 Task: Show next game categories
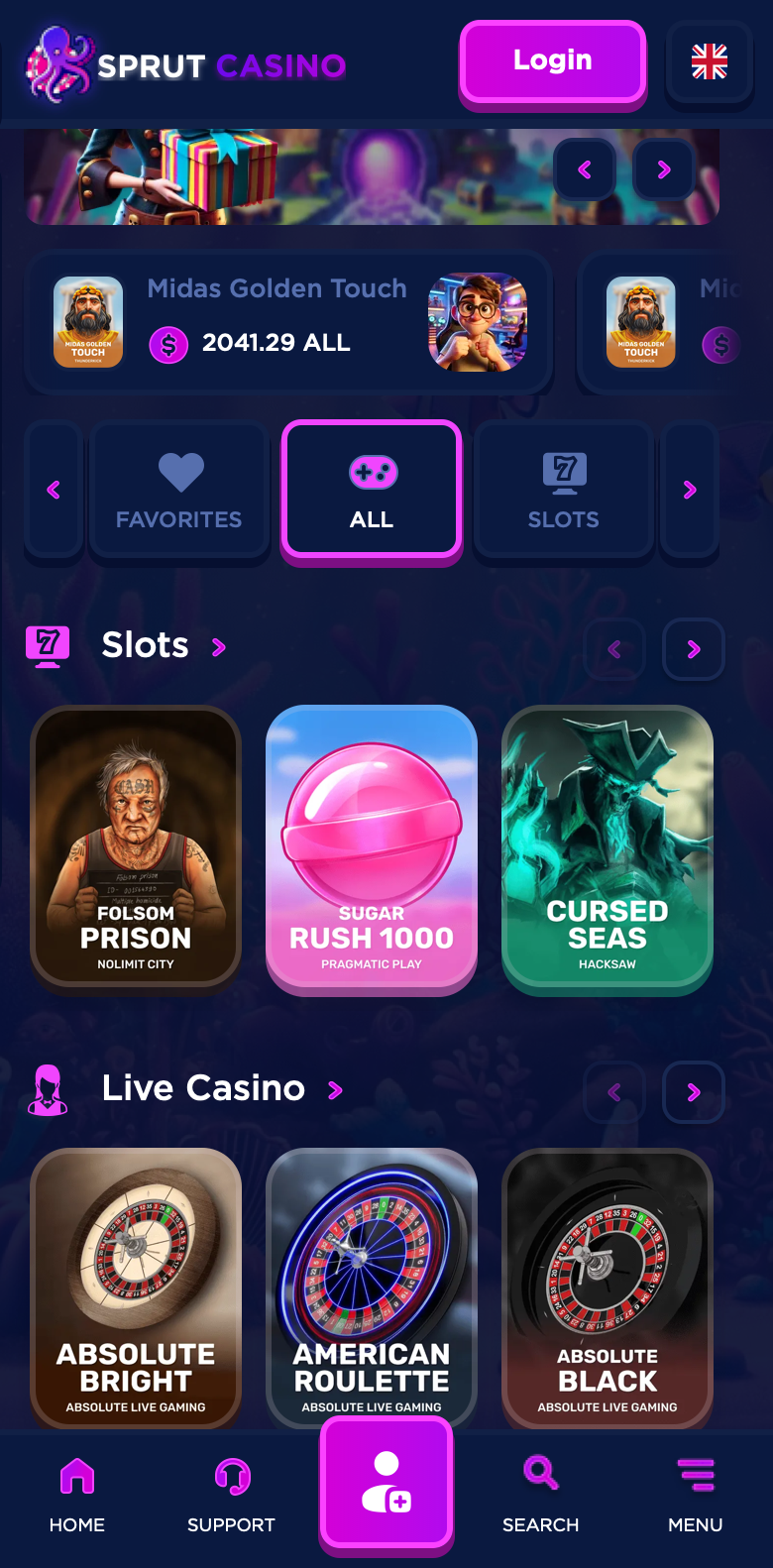click(x=690, y=490)
